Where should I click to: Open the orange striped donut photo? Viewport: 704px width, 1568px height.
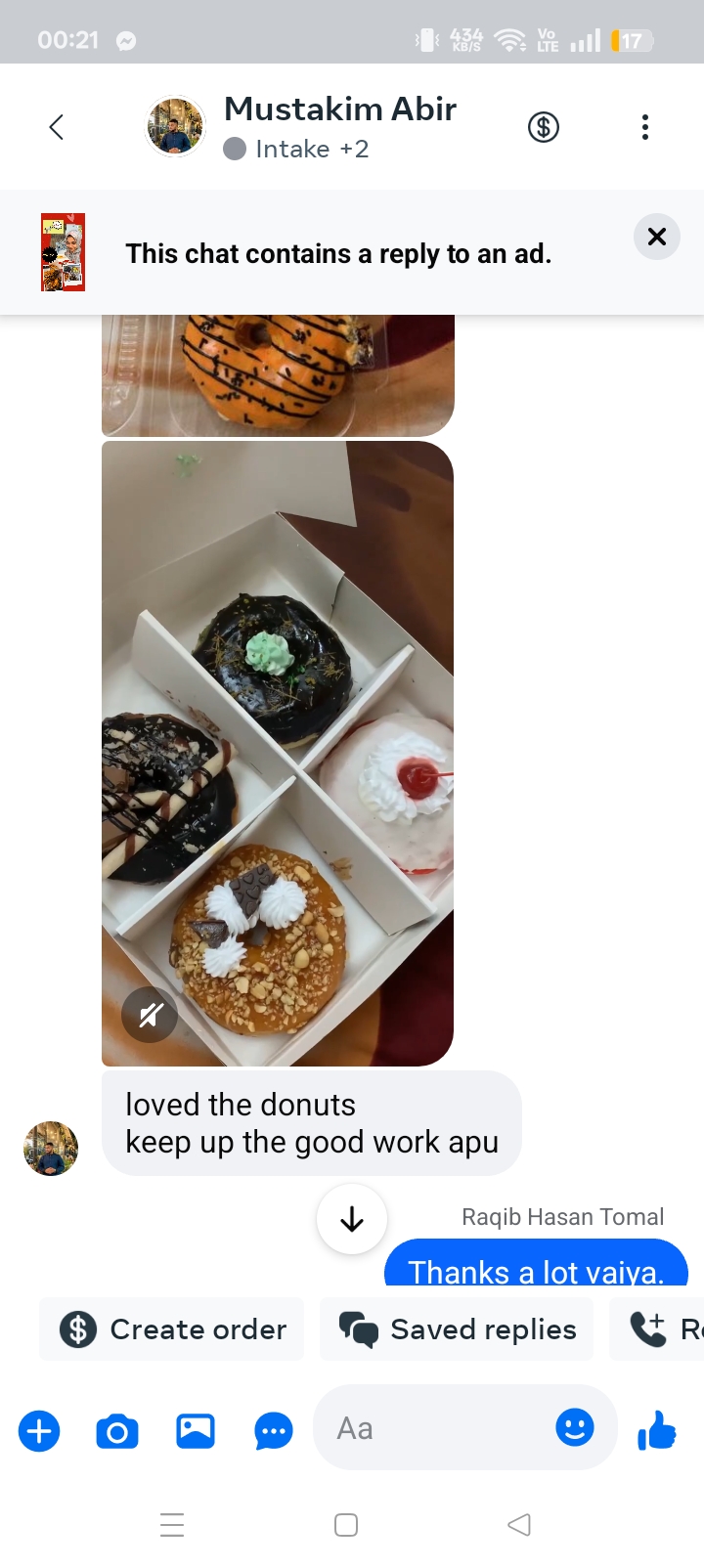[x=278, y=375]
